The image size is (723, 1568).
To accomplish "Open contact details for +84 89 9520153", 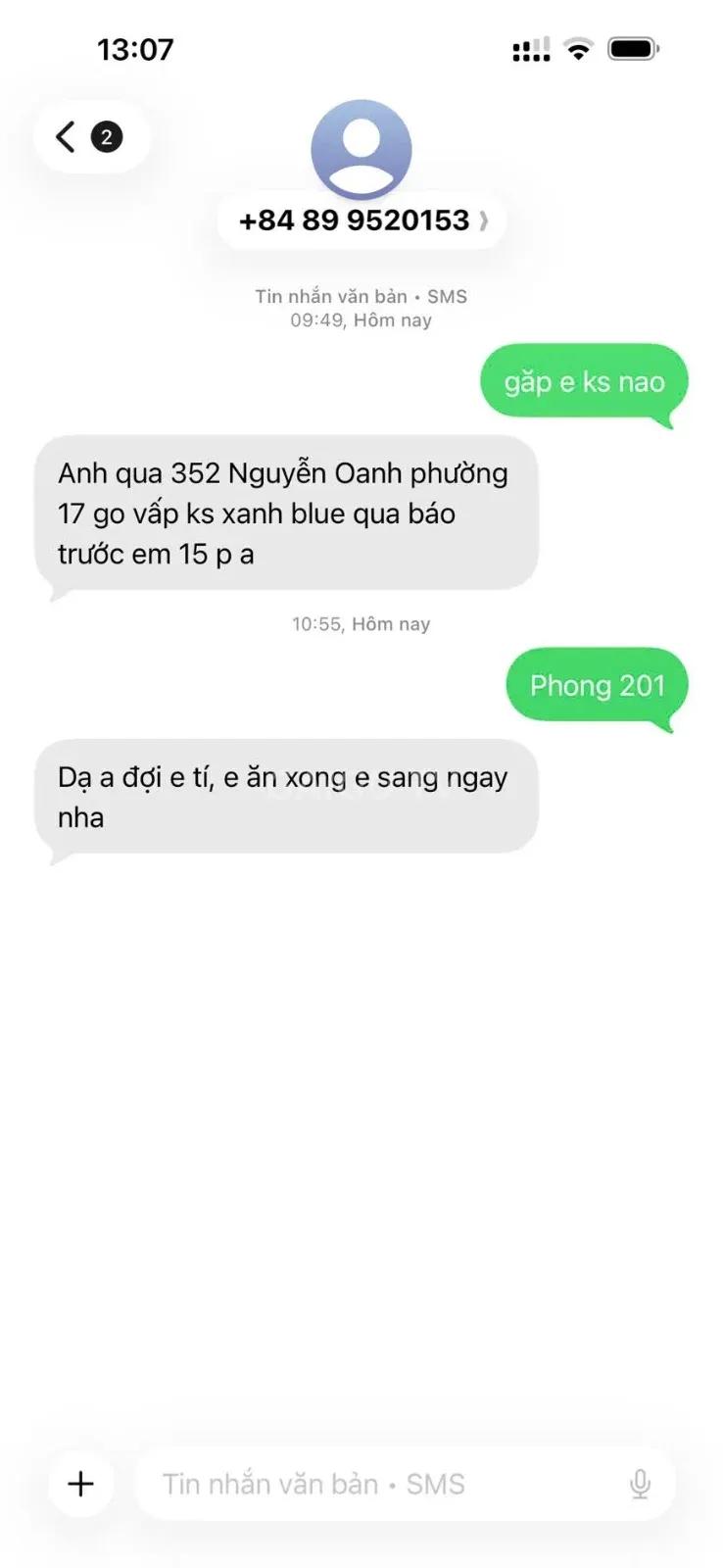I will click(x=361, y=220).
